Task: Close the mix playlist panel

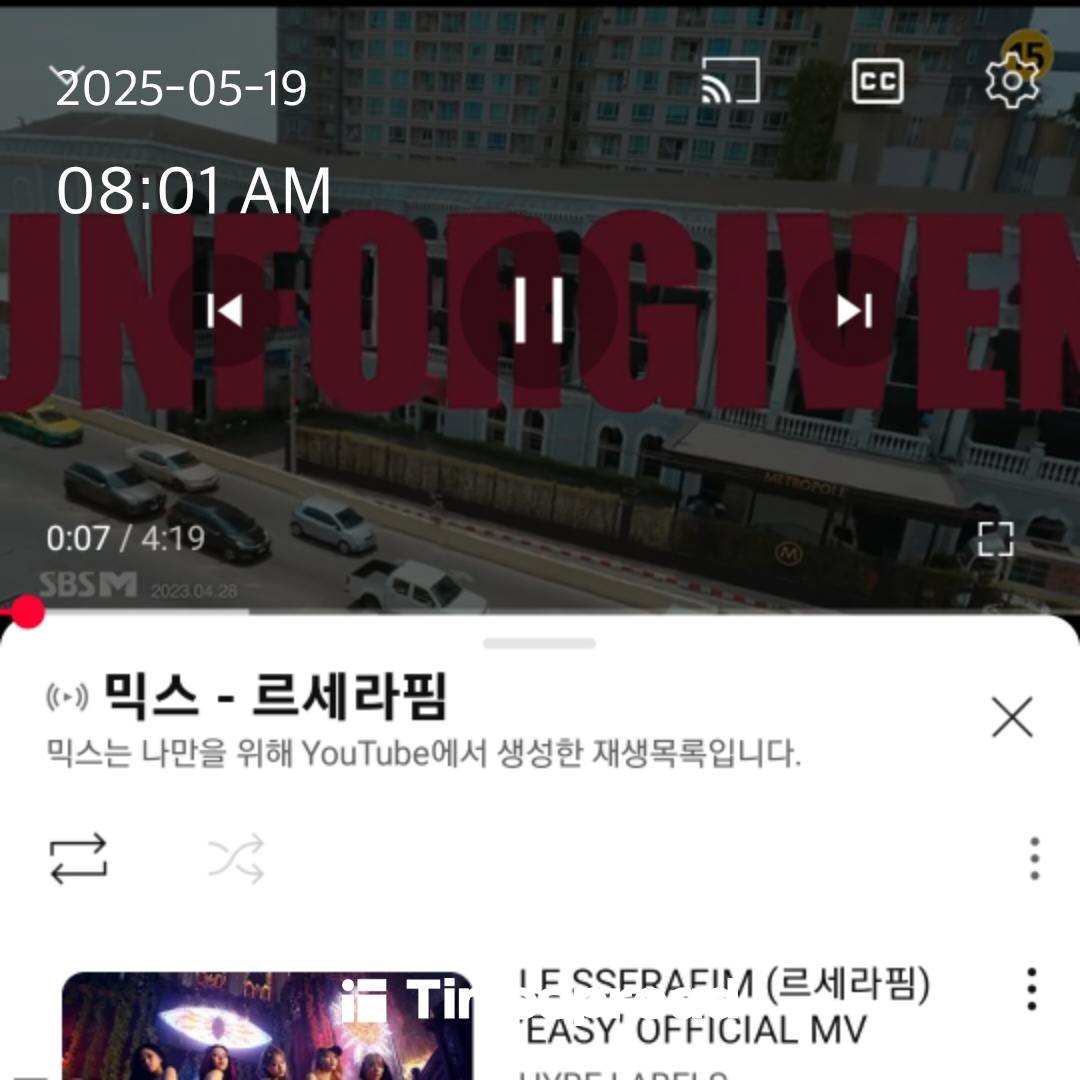Action: point(1012,717)
